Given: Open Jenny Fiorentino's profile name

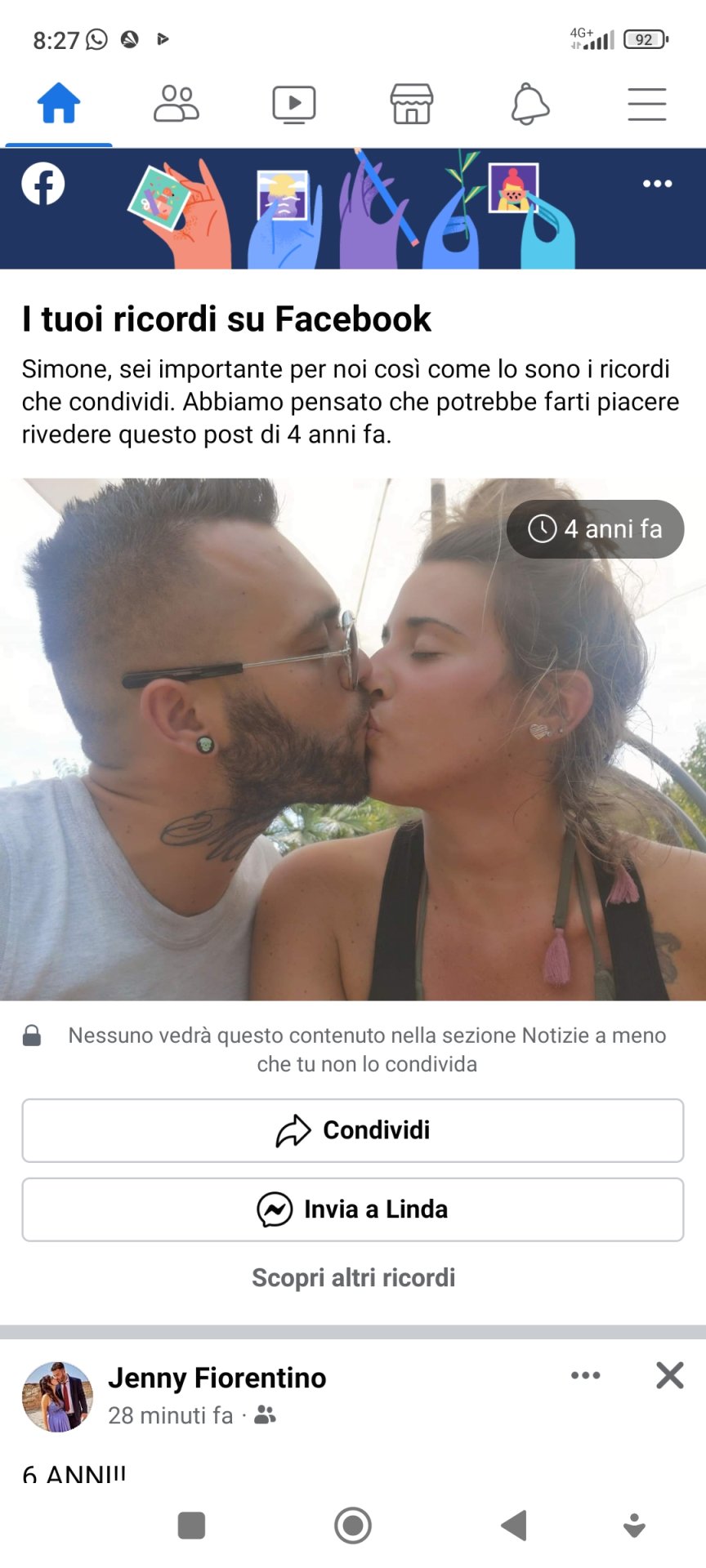Looking at the screenshot, I should pos(217,1378).
